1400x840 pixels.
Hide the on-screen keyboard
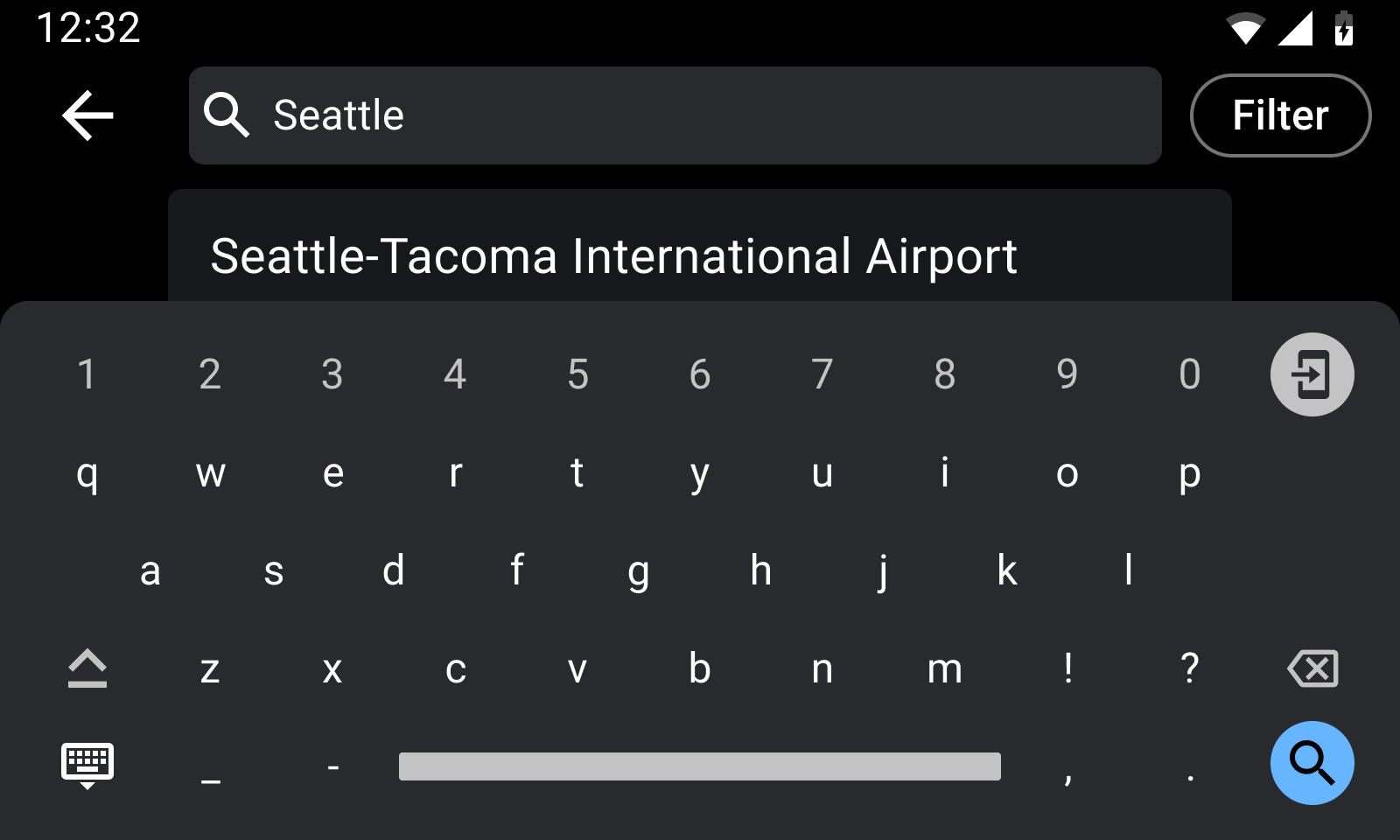(x=87, y=765)
